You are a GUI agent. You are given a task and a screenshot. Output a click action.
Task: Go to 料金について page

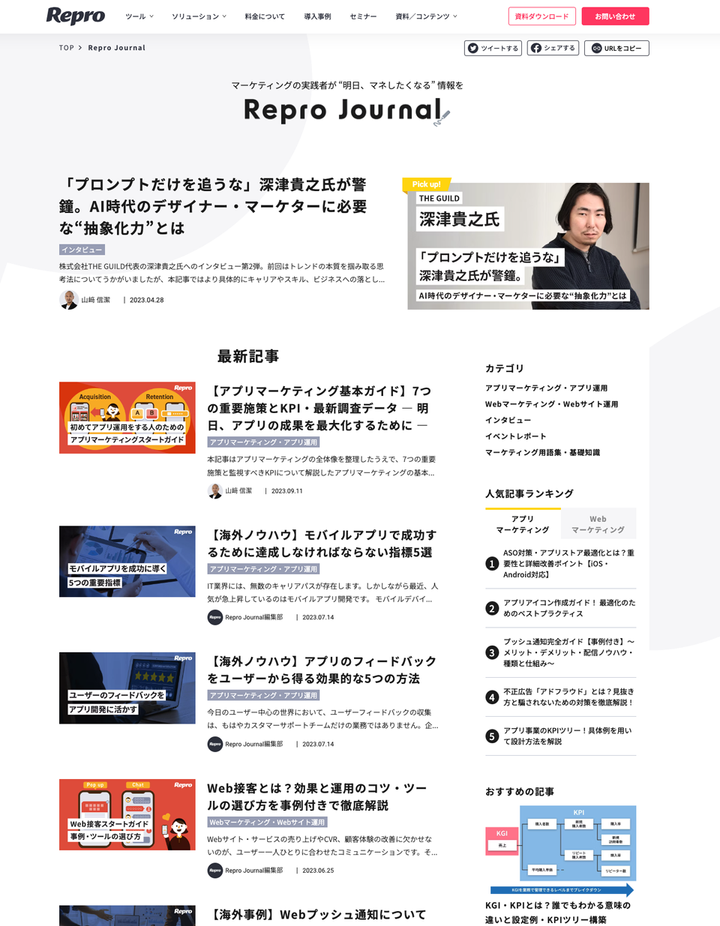pos(264,16)
